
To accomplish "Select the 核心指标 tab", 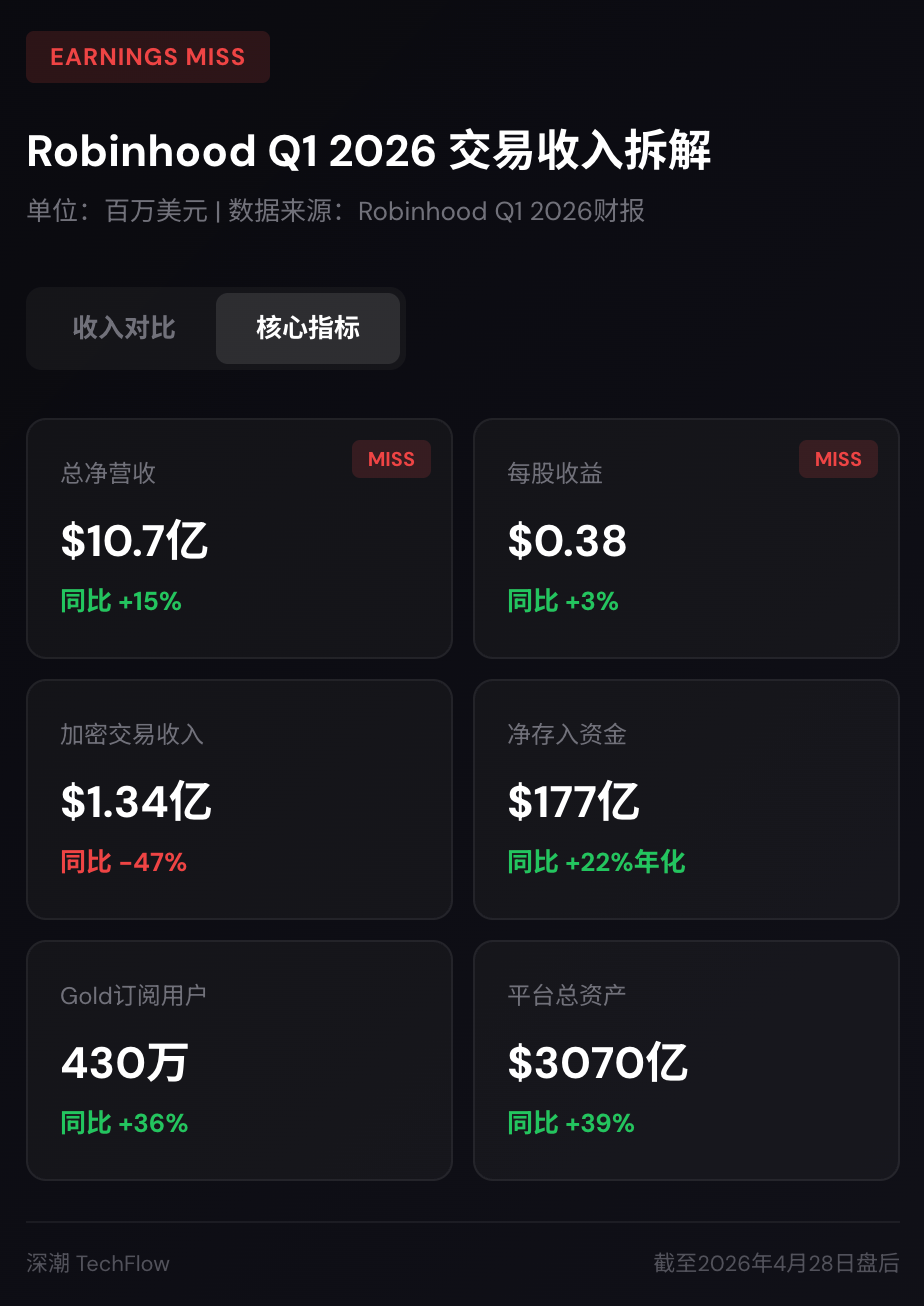I will [x=308, y=328].
